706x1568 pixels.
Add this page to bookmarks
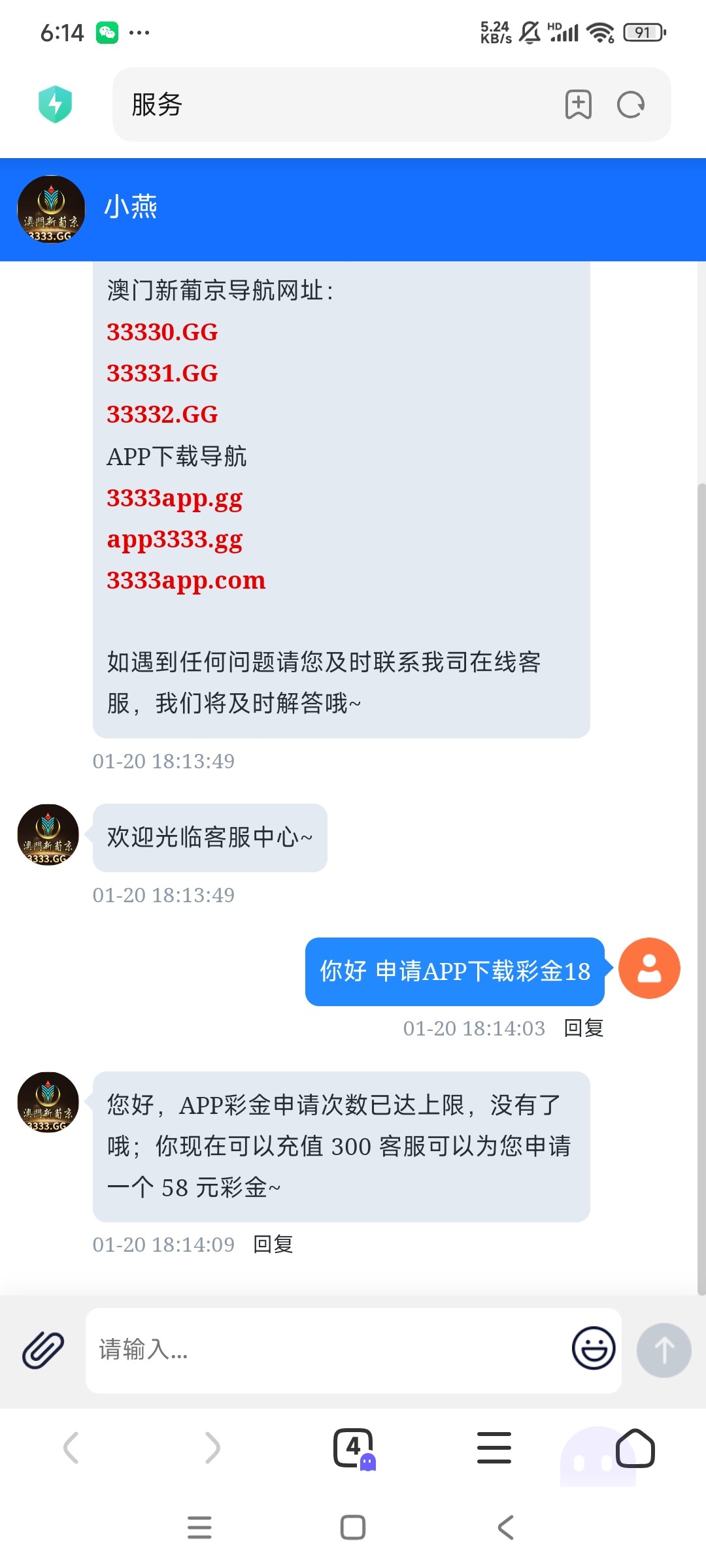click(x=578, y=105)
